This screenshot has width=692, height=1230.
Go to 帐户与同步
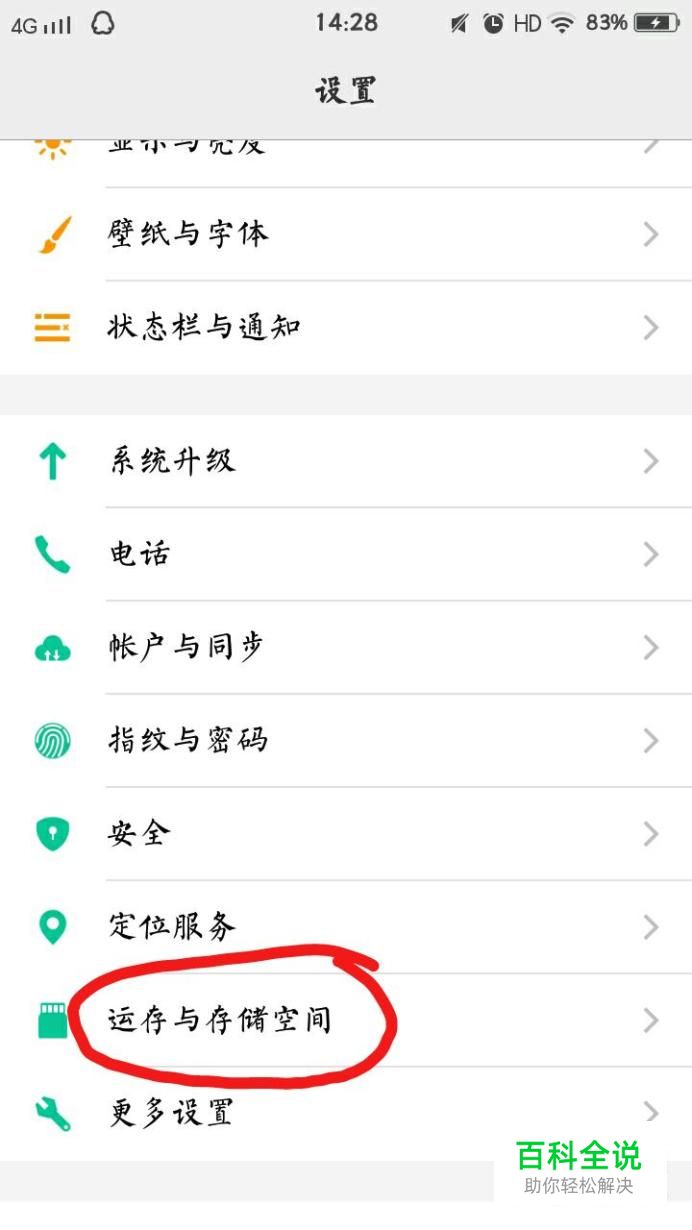[x=346, y=648]
